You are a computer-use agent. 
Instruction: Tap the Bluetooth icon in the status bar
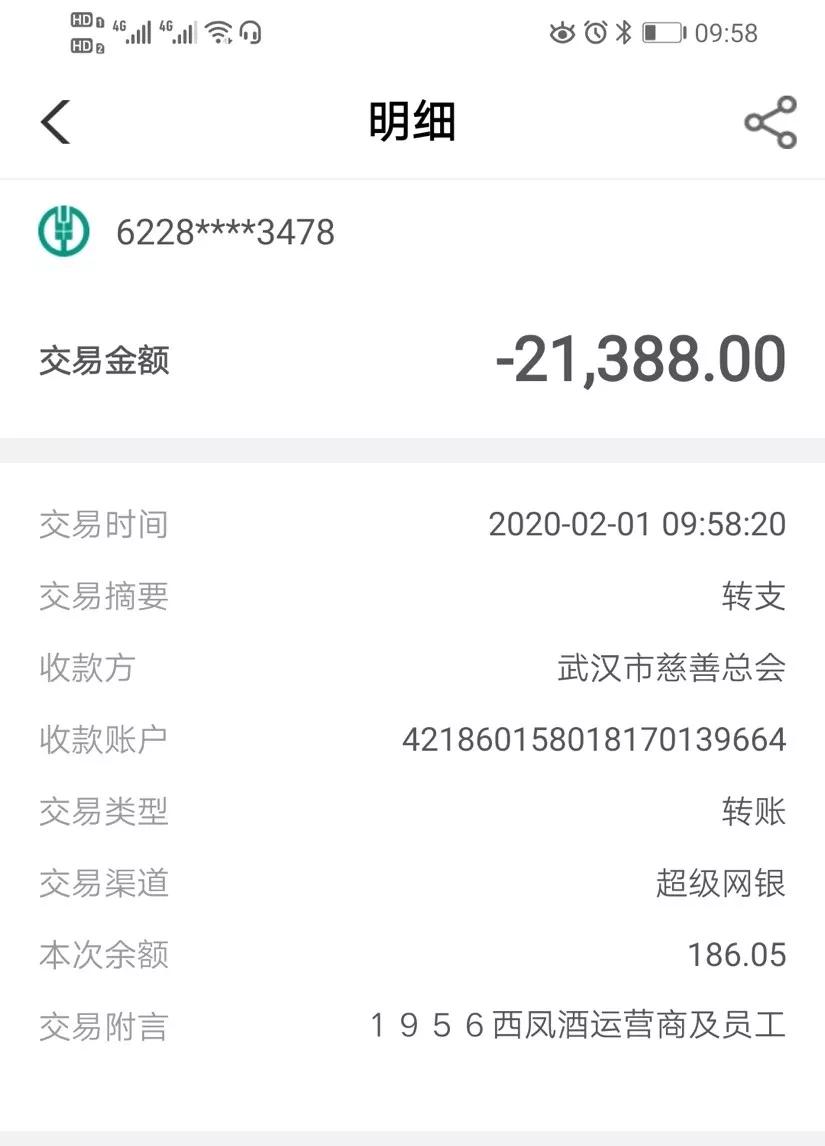coord(625,34)
